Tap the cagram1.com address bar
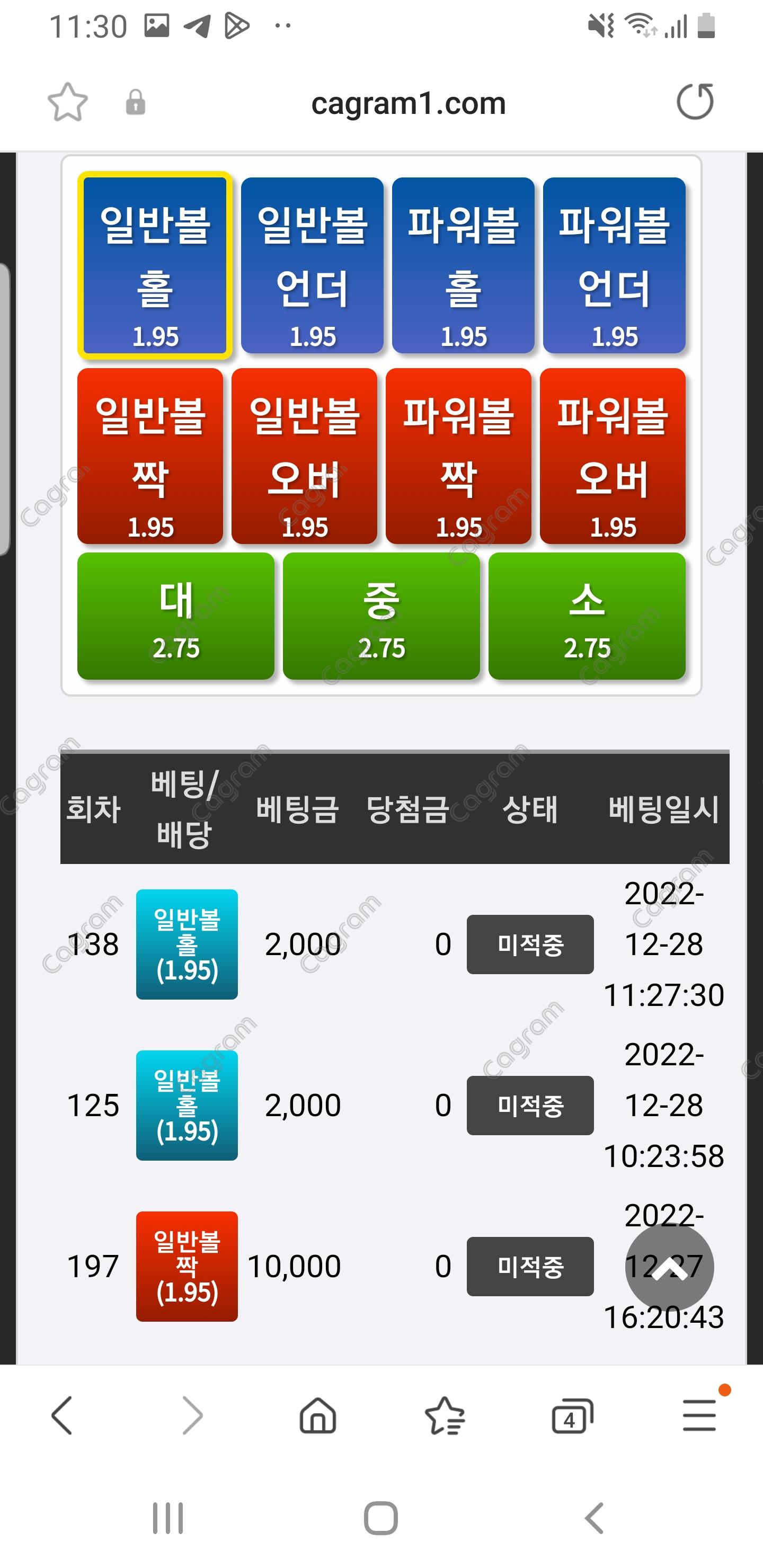Screen dimensions: 763x1568 pos(408,103)
